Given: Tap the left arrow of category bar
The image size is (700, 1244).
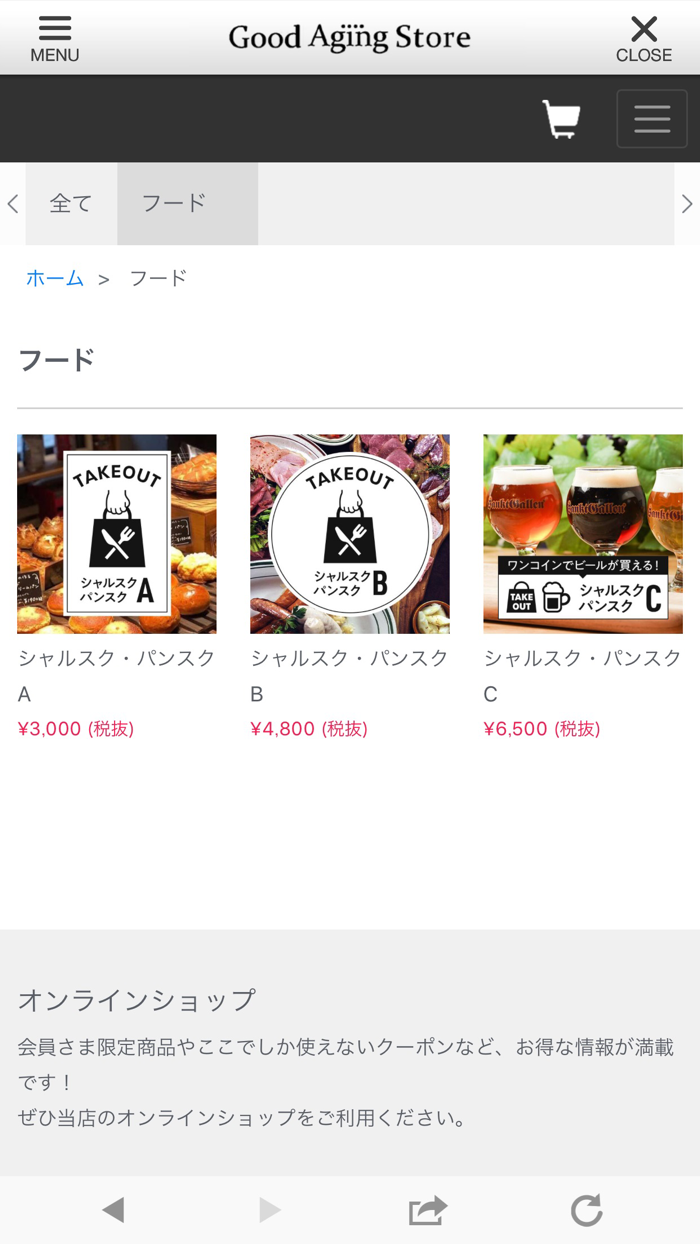Looking at the screenshot, I should tap(13, 204).
